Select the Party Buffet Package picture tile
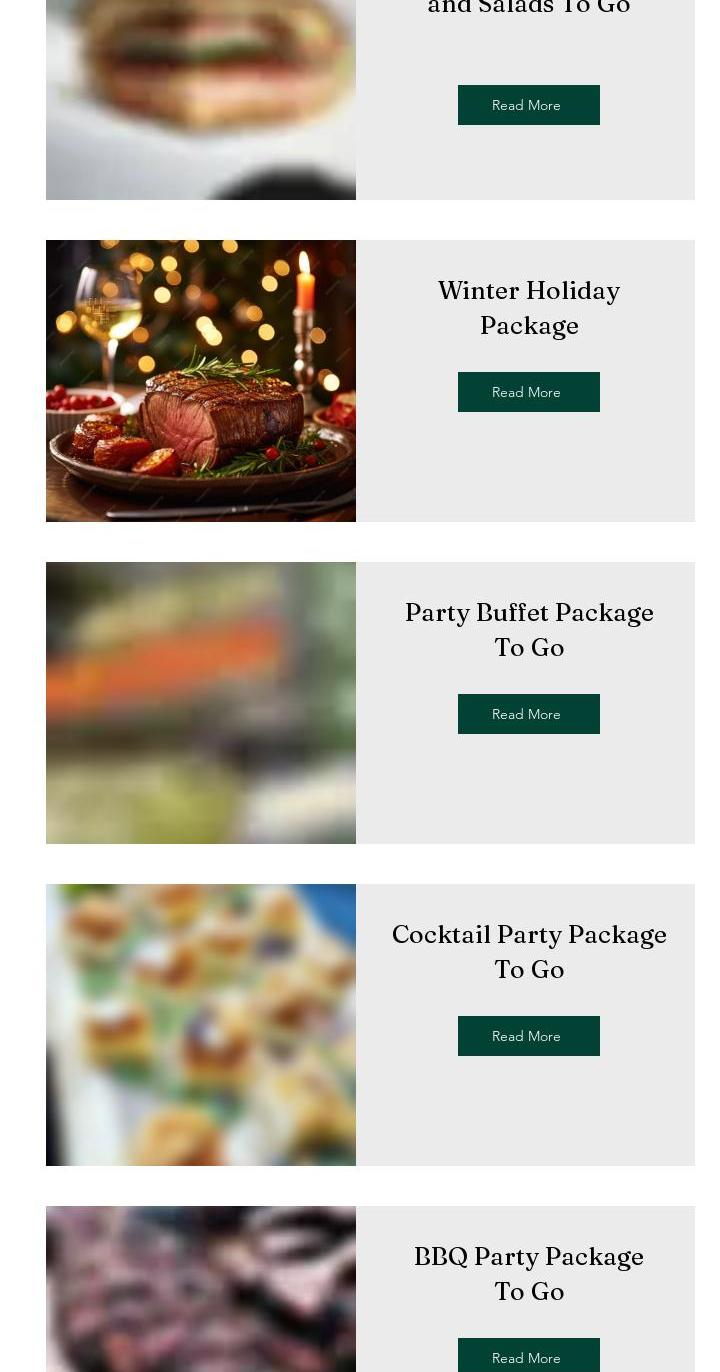The height and width of the screenshot is (1372, 720). 201,703
